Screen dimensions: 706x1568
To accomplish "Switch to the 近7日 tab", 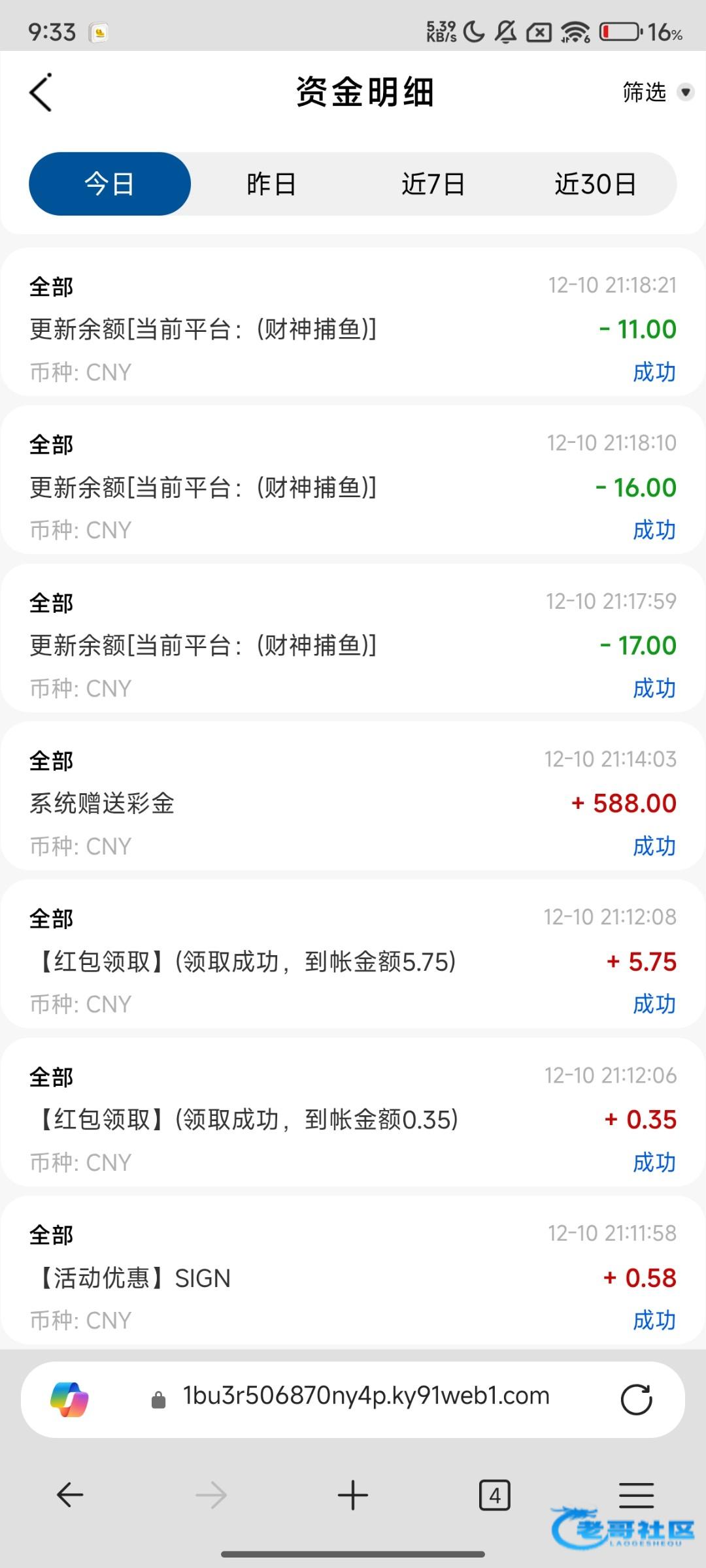I will [433, 184].
